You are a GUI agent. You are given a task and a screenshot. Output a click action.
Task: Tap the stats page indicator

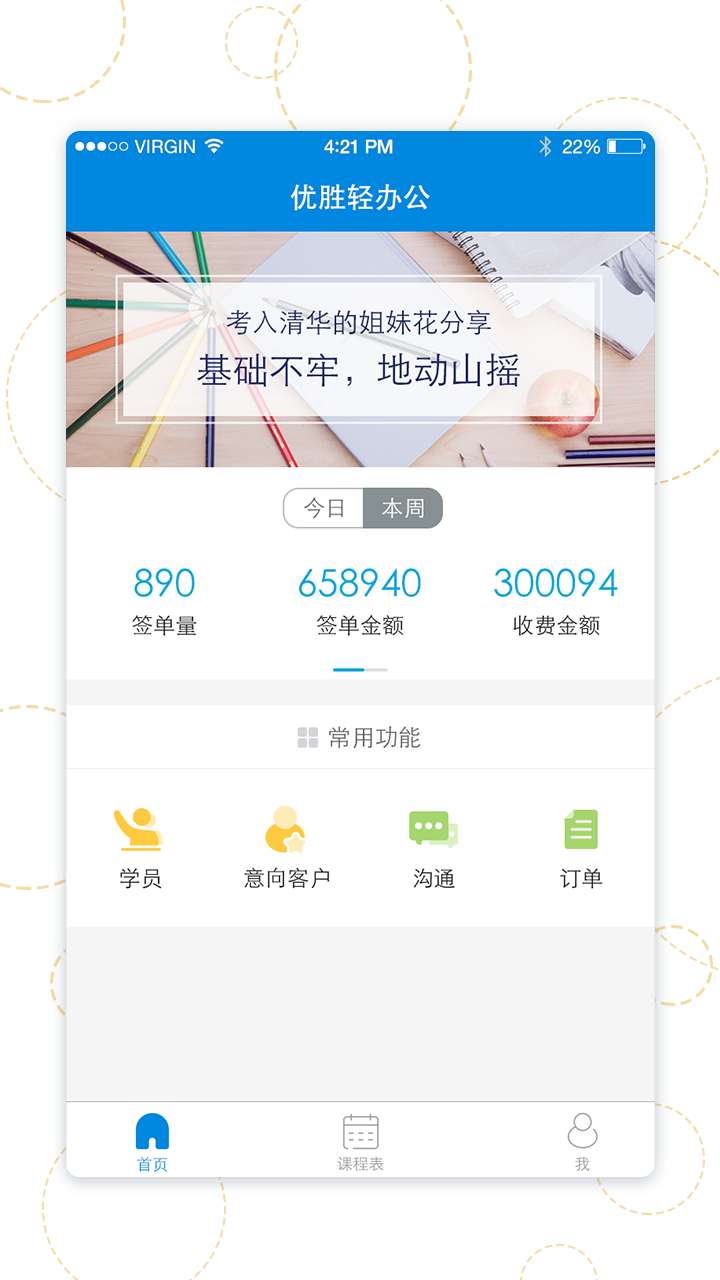pos(360,669)
